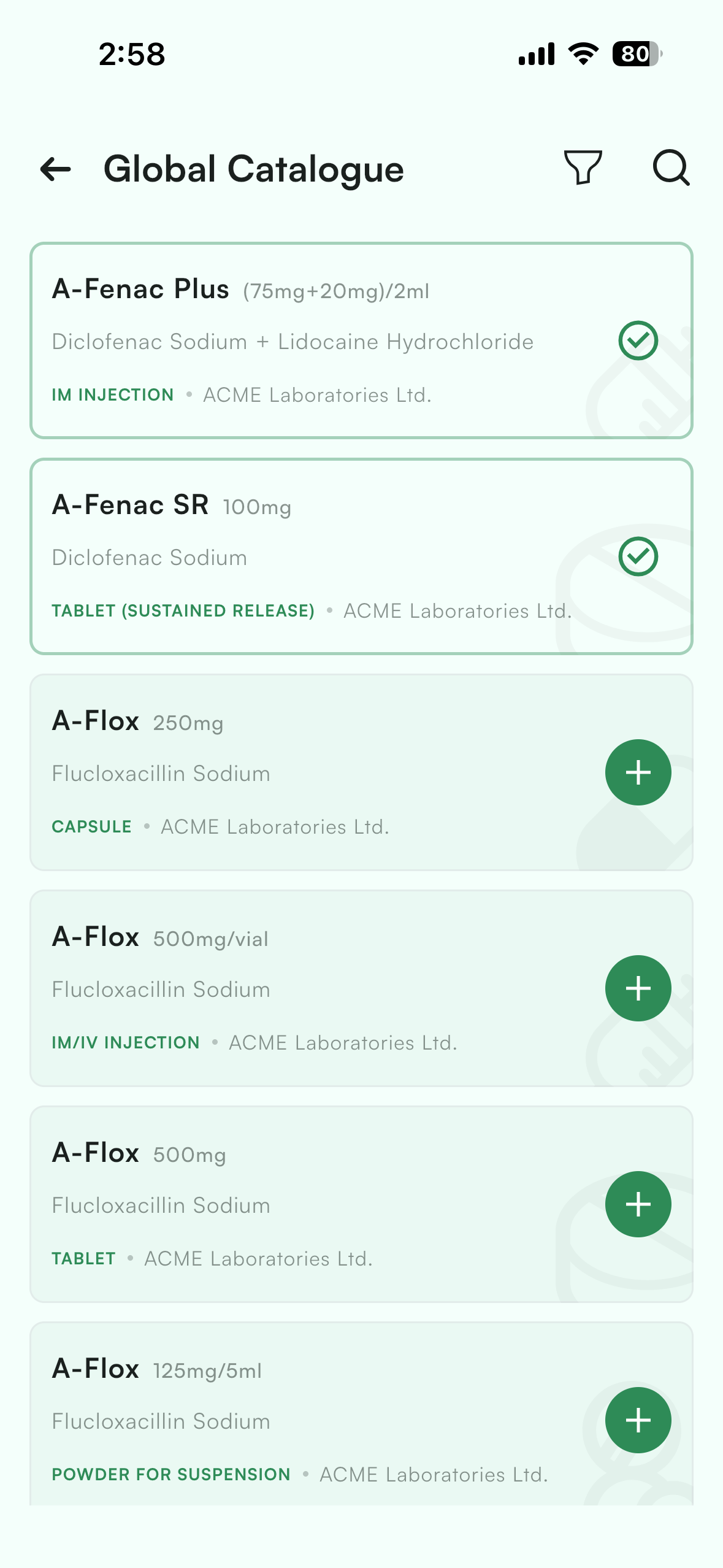Open the A-Flox 250mg capsule card

361,772
